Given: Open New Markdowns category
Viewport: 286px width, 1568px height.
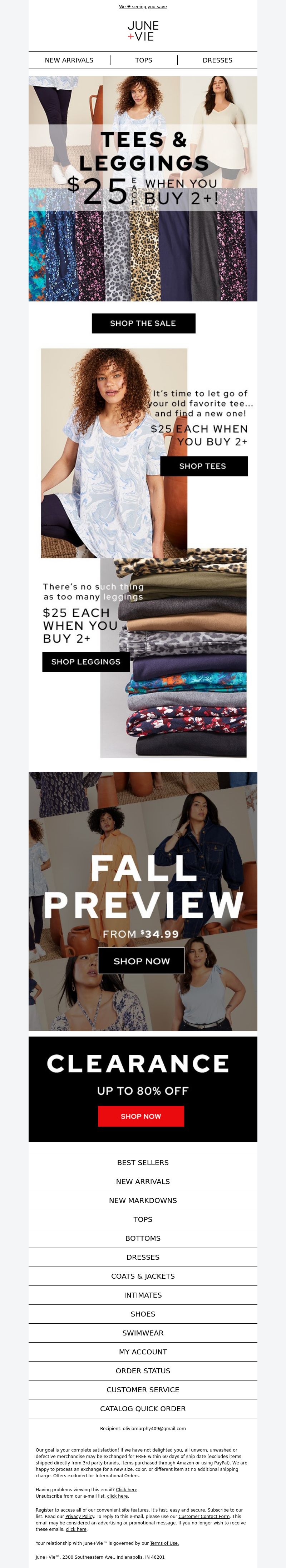Looking at the screenshot, I should pos(143,1200).
